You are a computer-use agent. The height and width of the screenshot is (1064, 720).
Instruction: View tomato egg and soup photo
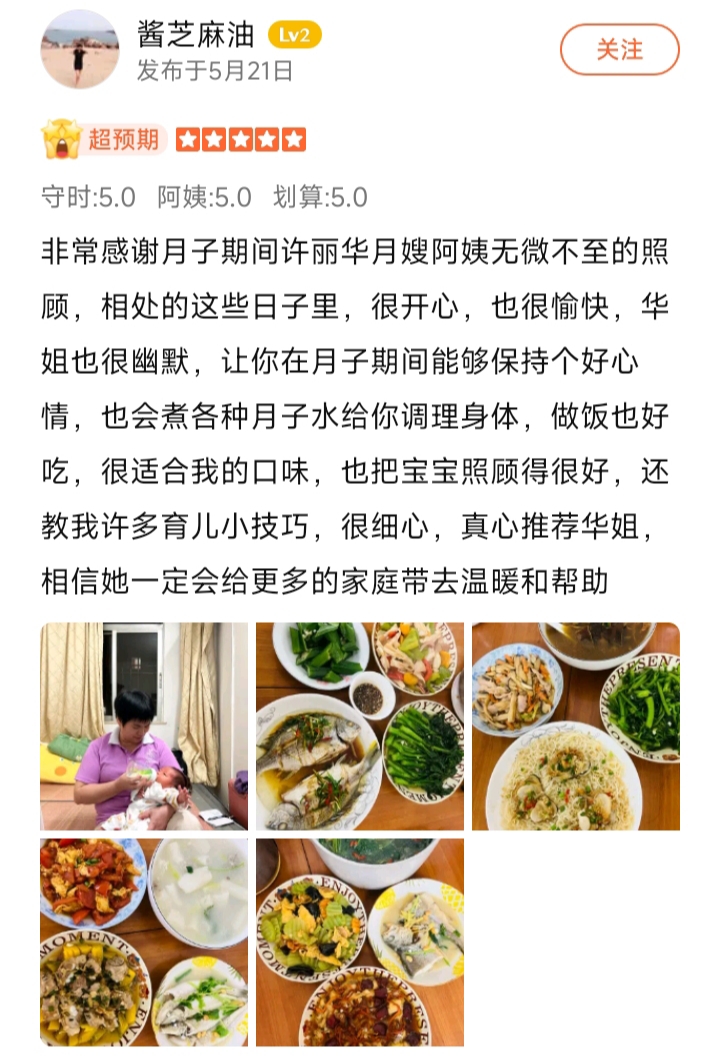coord(144,942)
